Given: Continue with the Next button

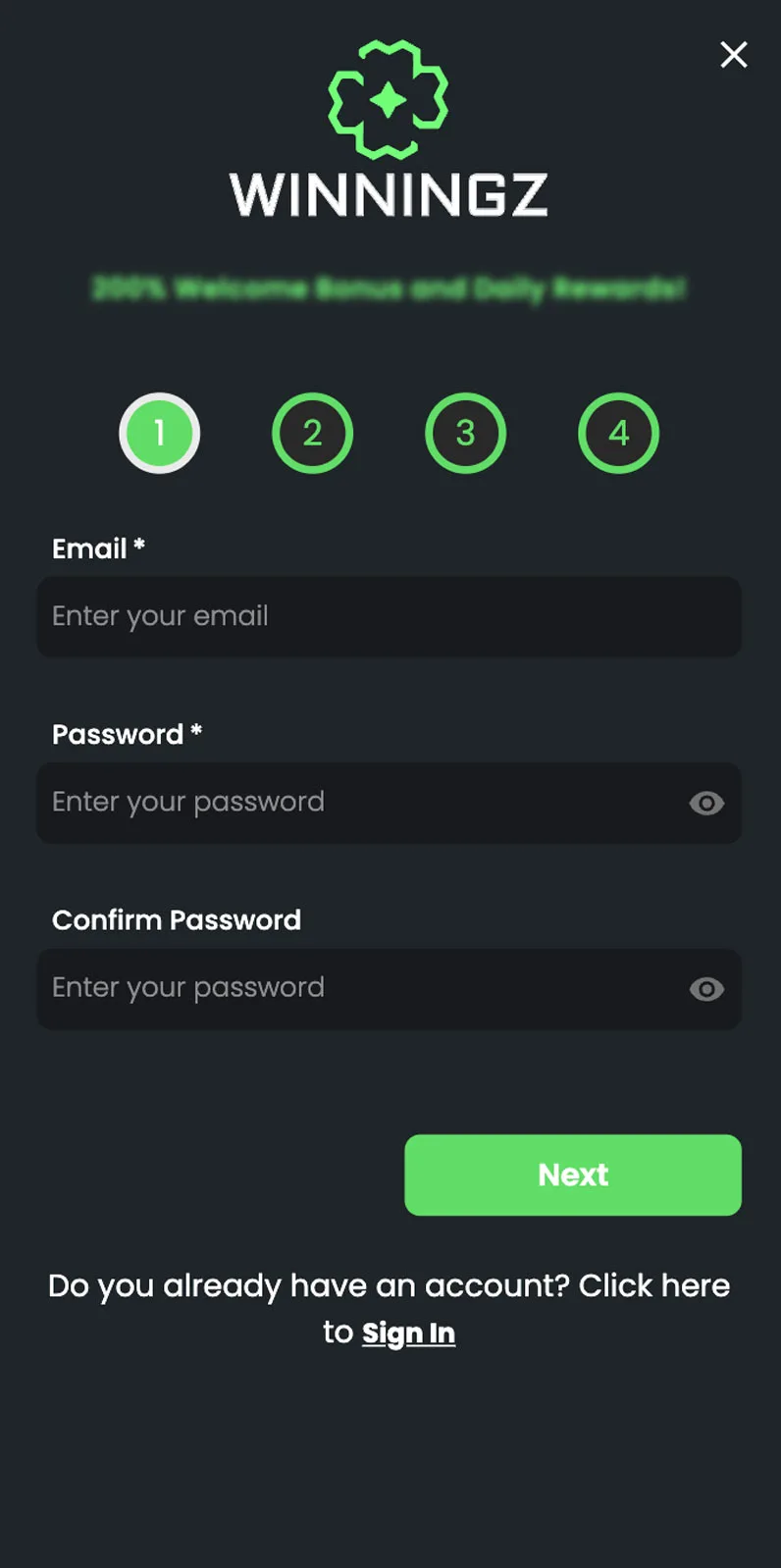Looking at the screenshot, I should [573, 1175].
